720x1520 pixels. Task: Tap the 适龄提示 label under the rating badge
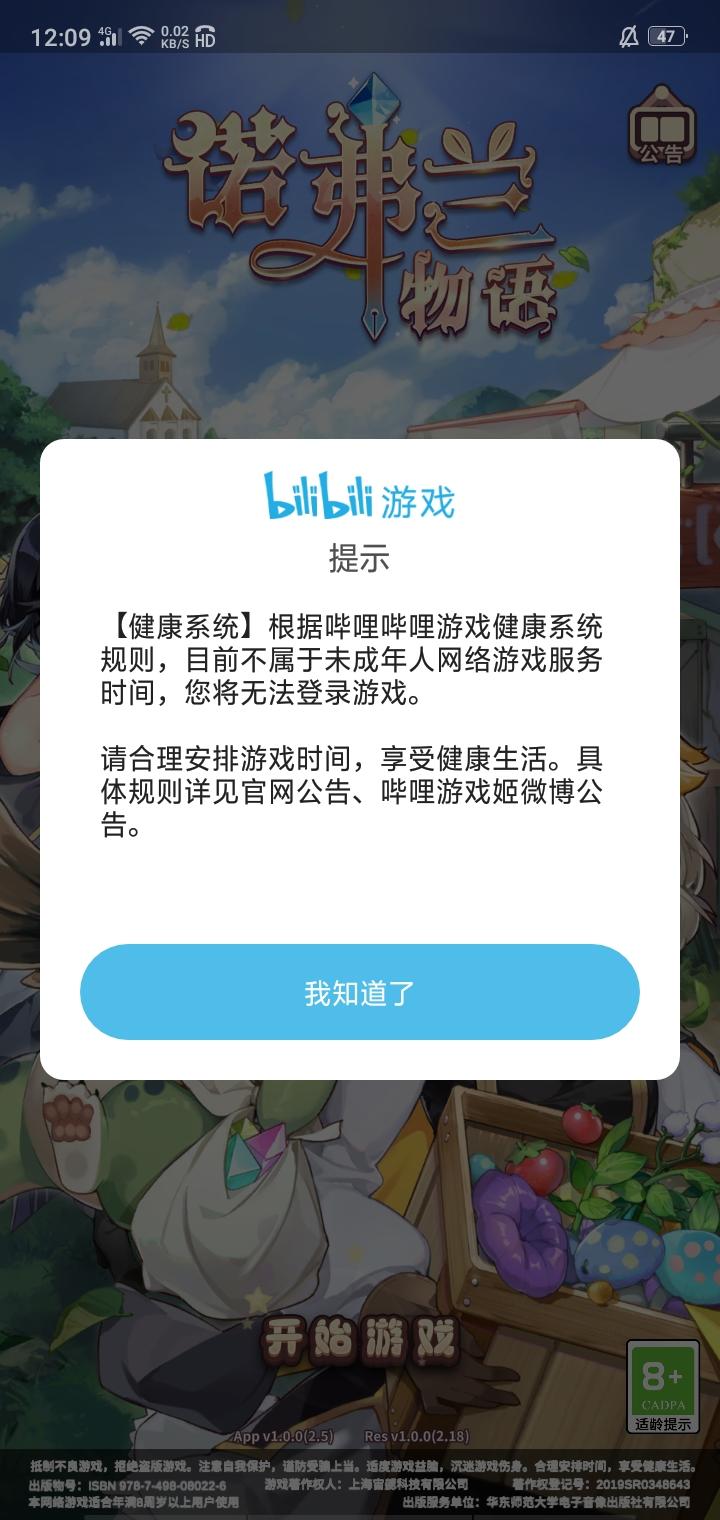click(x=661, y=1424)
